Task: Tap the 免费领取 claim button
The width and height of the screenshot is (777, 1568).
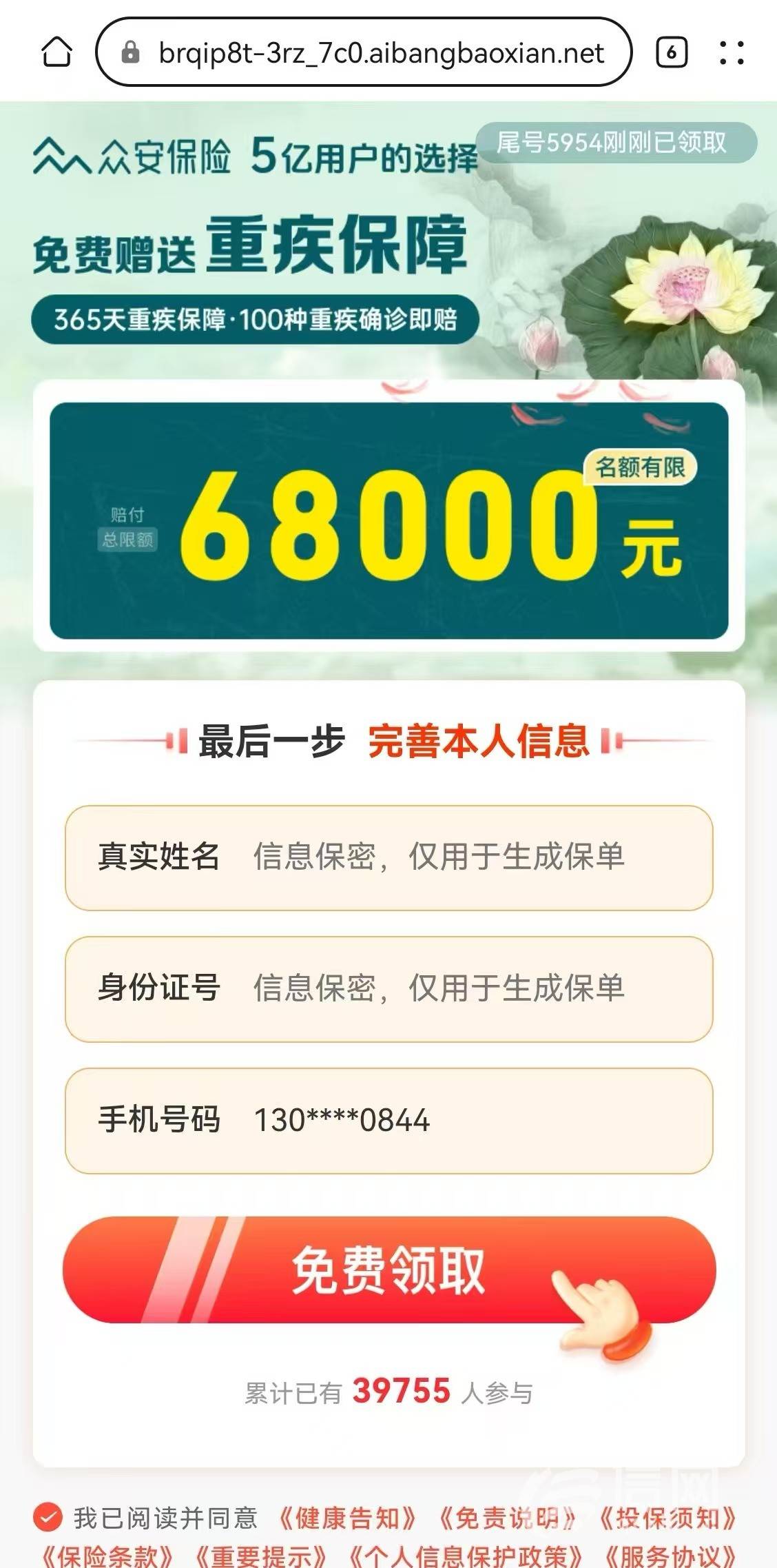Action: click(388, 1270)
